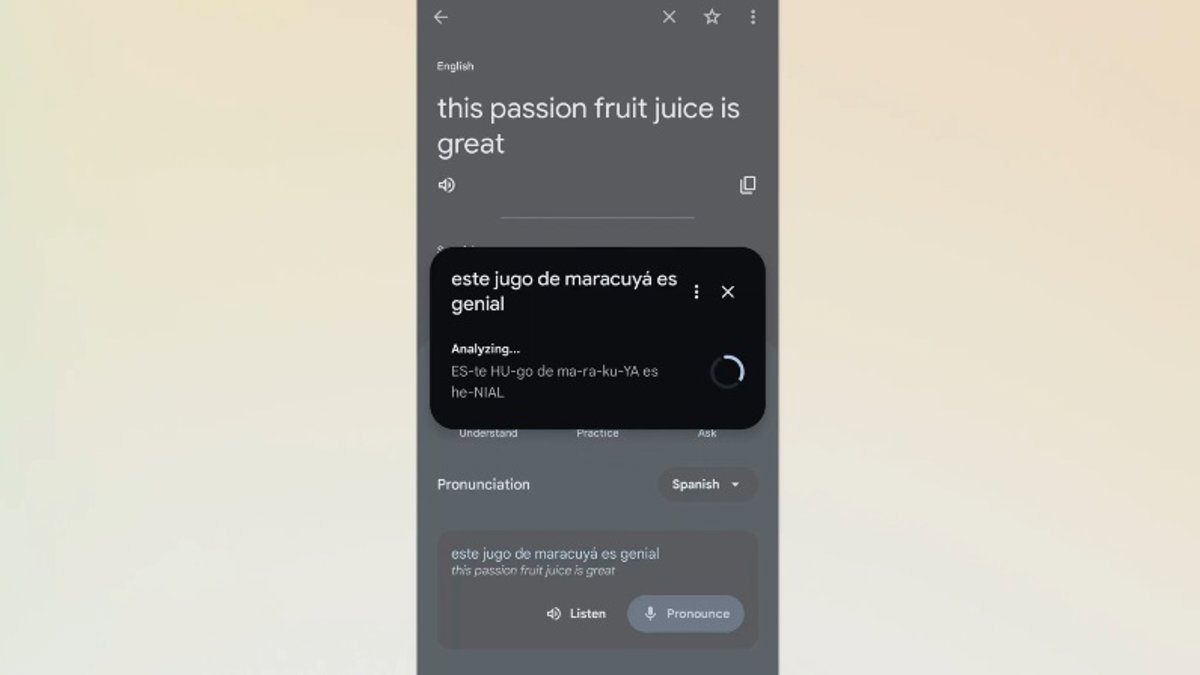Screen dimensions: 1200x675
Task: Play audio of the English phrase
Action: [447, 185]
